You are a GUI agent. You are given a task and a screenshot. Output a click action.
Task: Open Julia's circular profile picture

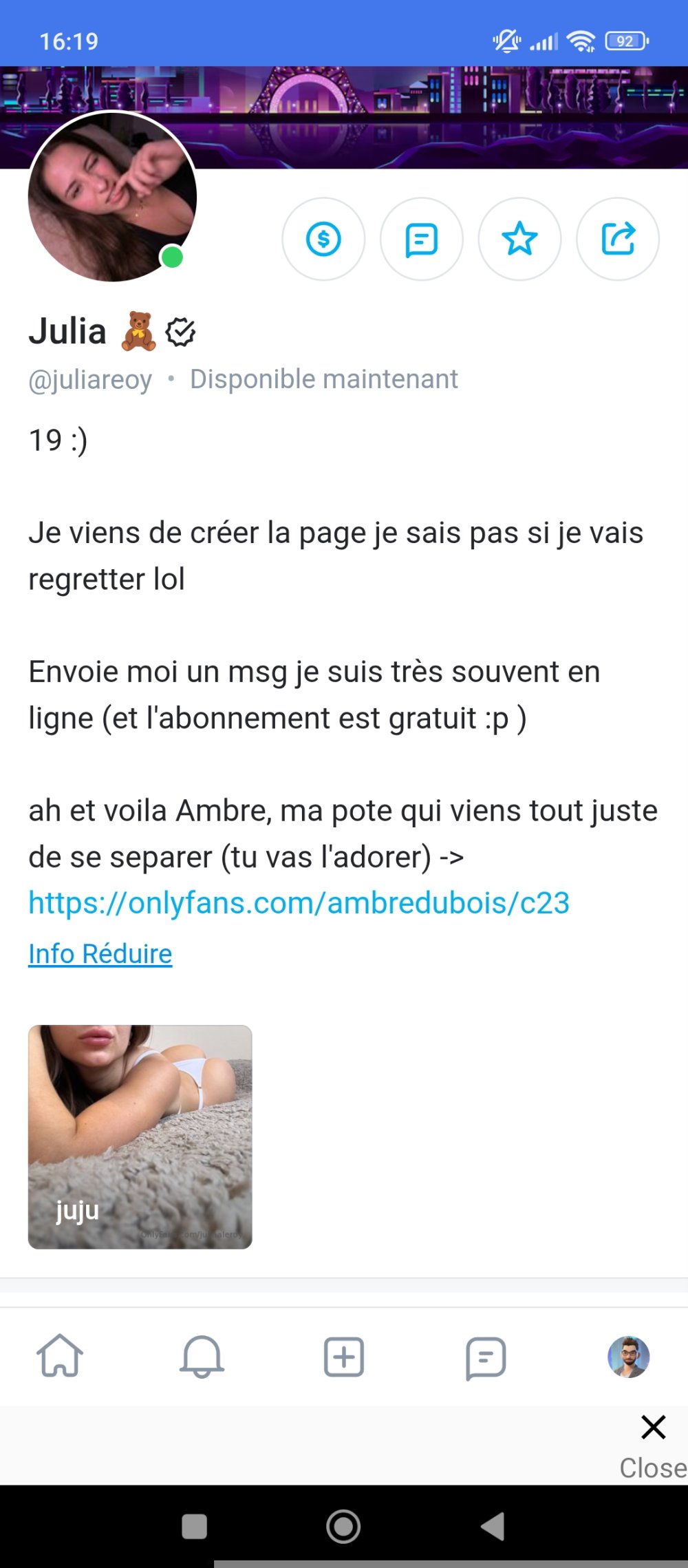tap(112, 198)
